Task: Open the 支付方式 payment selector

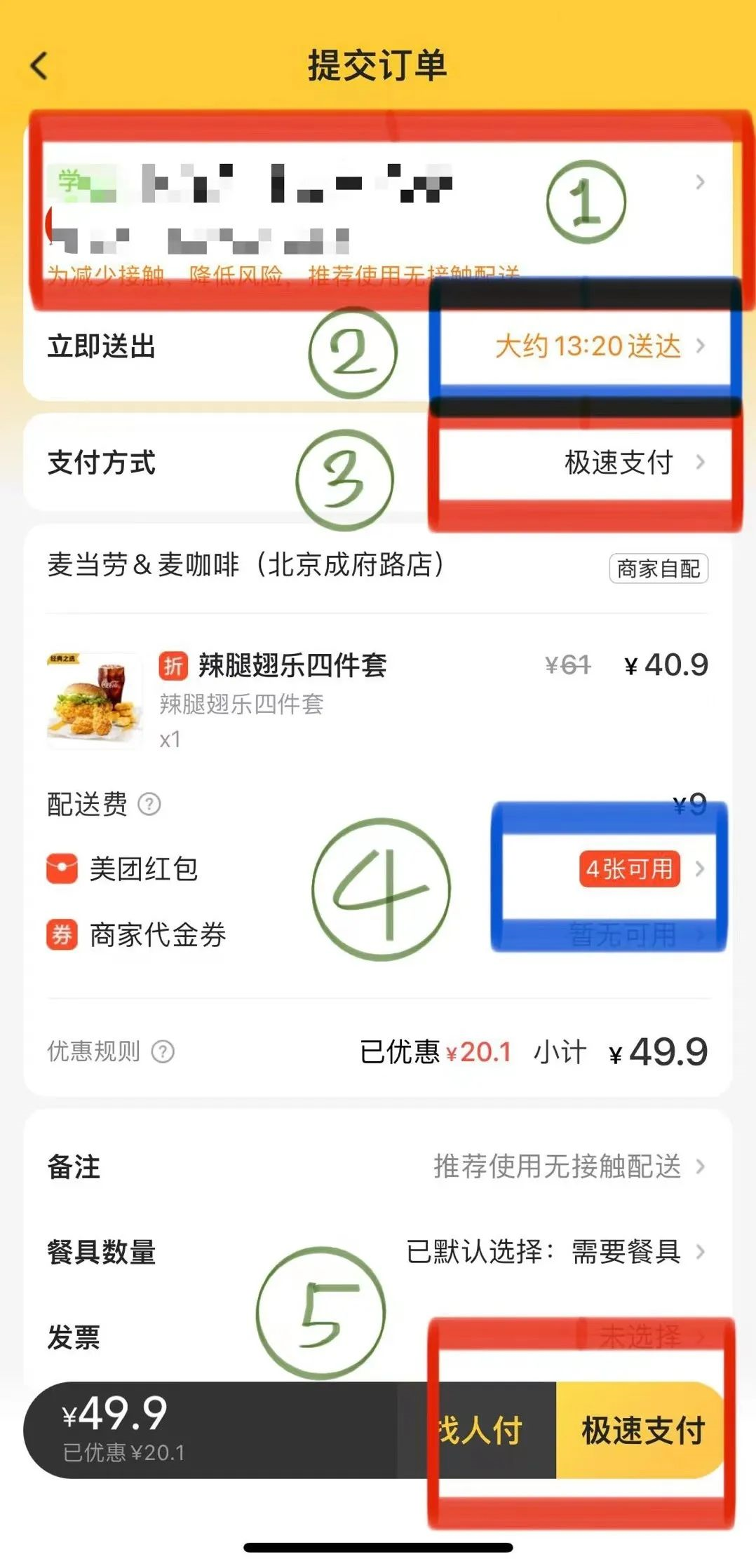Action: point(617,463)
